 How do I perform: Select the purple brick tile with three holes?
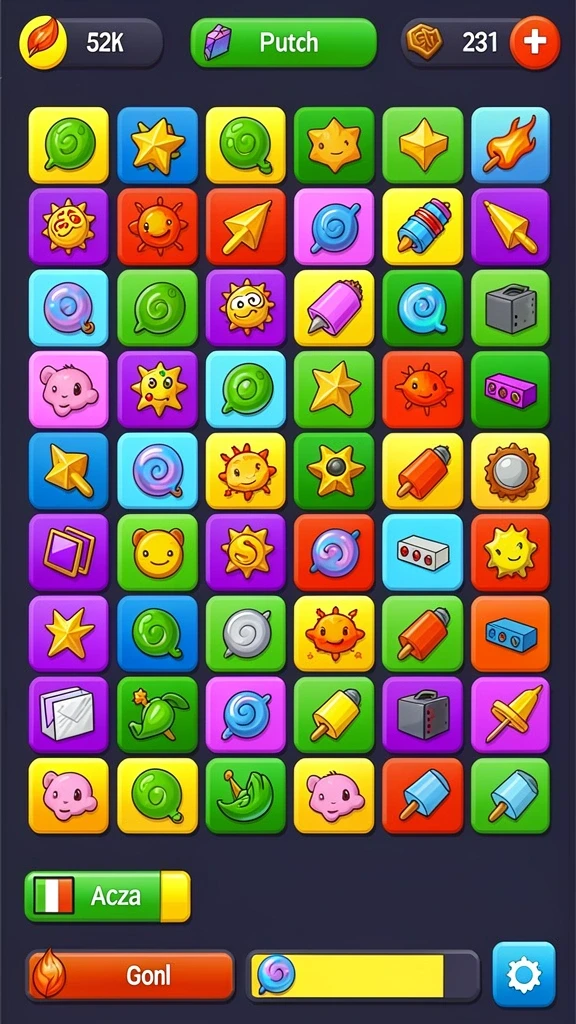pyautogui.click(x=511, y=390)
